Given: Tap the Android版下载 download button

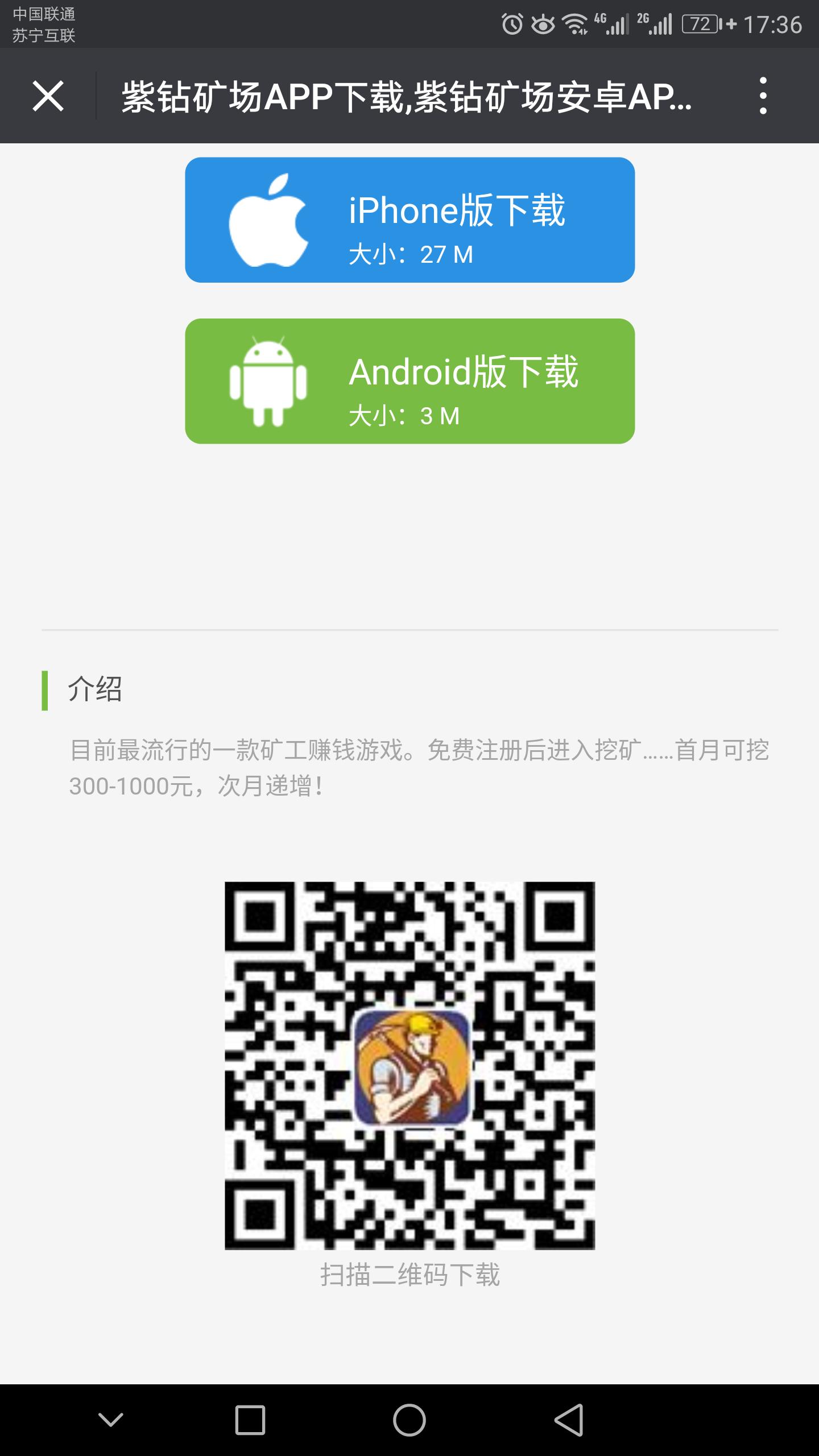Looking at the screenshot, I should pyautogui.click(x=463, y=373).
